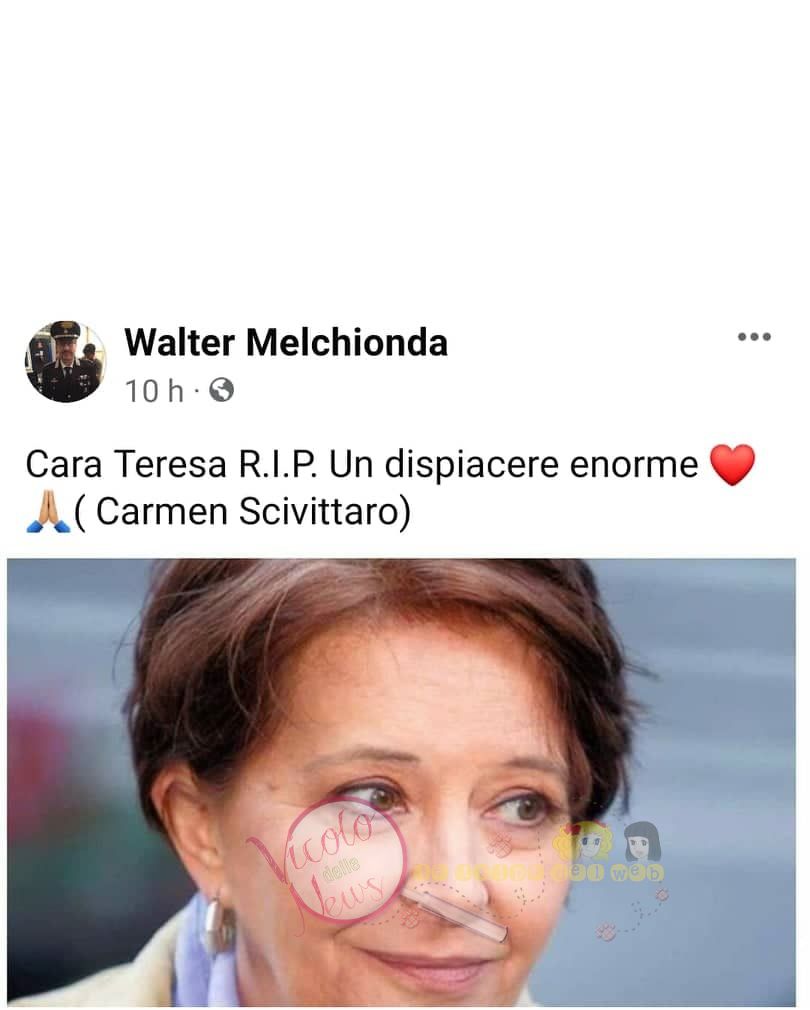The height and width of the screenshot is (1010, 810).
Task: Open the post's three-dot options menu
Action: pos(754,337)
